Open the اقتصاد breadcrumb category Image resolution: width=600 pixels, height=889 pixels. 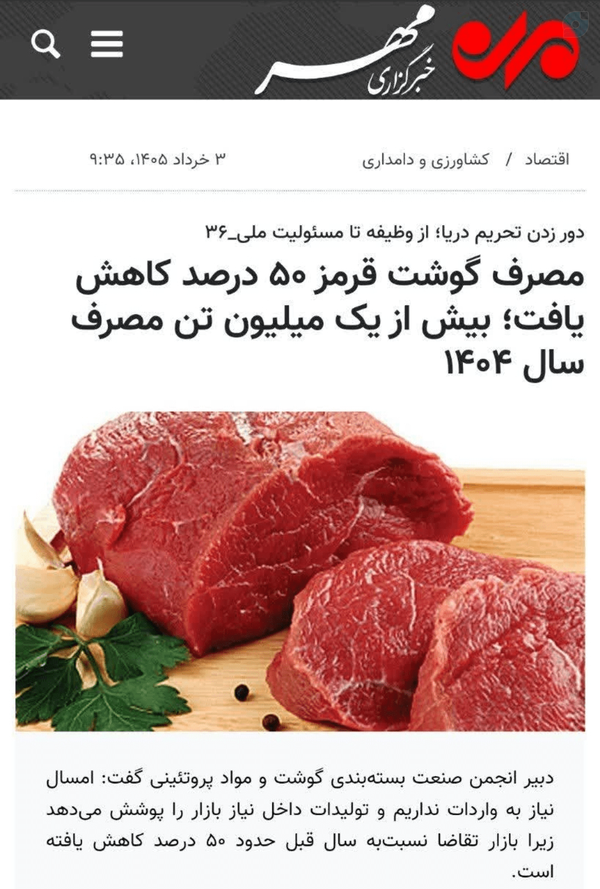coord(547,159)
